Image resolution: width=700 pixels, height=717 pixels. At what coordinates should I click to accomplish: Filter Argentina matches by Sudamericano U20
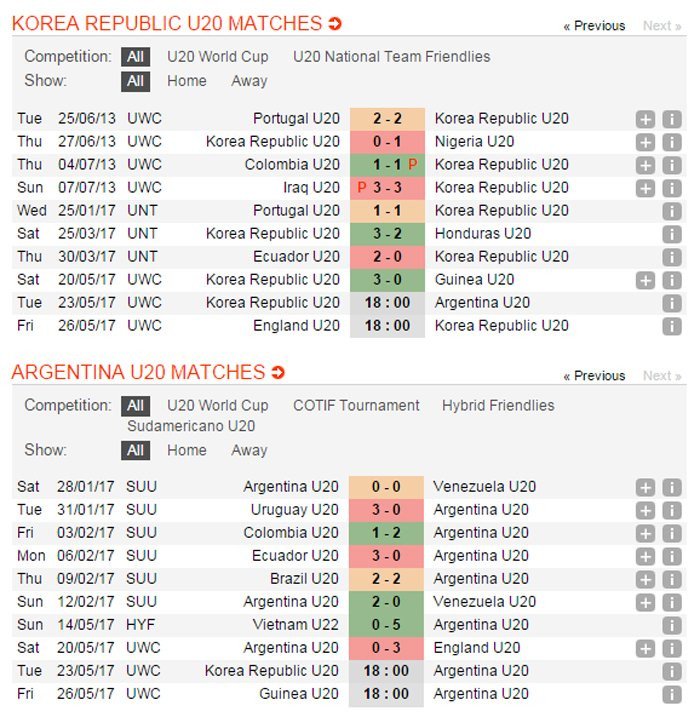[191, 426]
